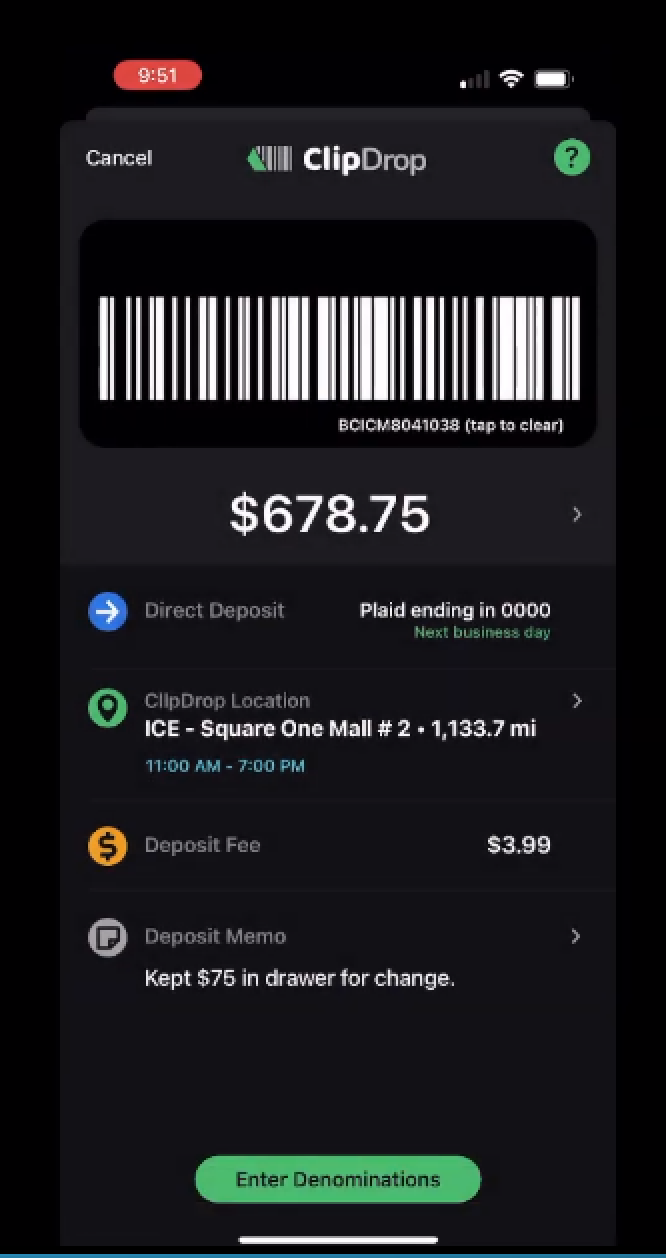Tap Cancel to exit the deposit
The height and width of the screenshot is (1258, 666).
click(x=119, y=158)
